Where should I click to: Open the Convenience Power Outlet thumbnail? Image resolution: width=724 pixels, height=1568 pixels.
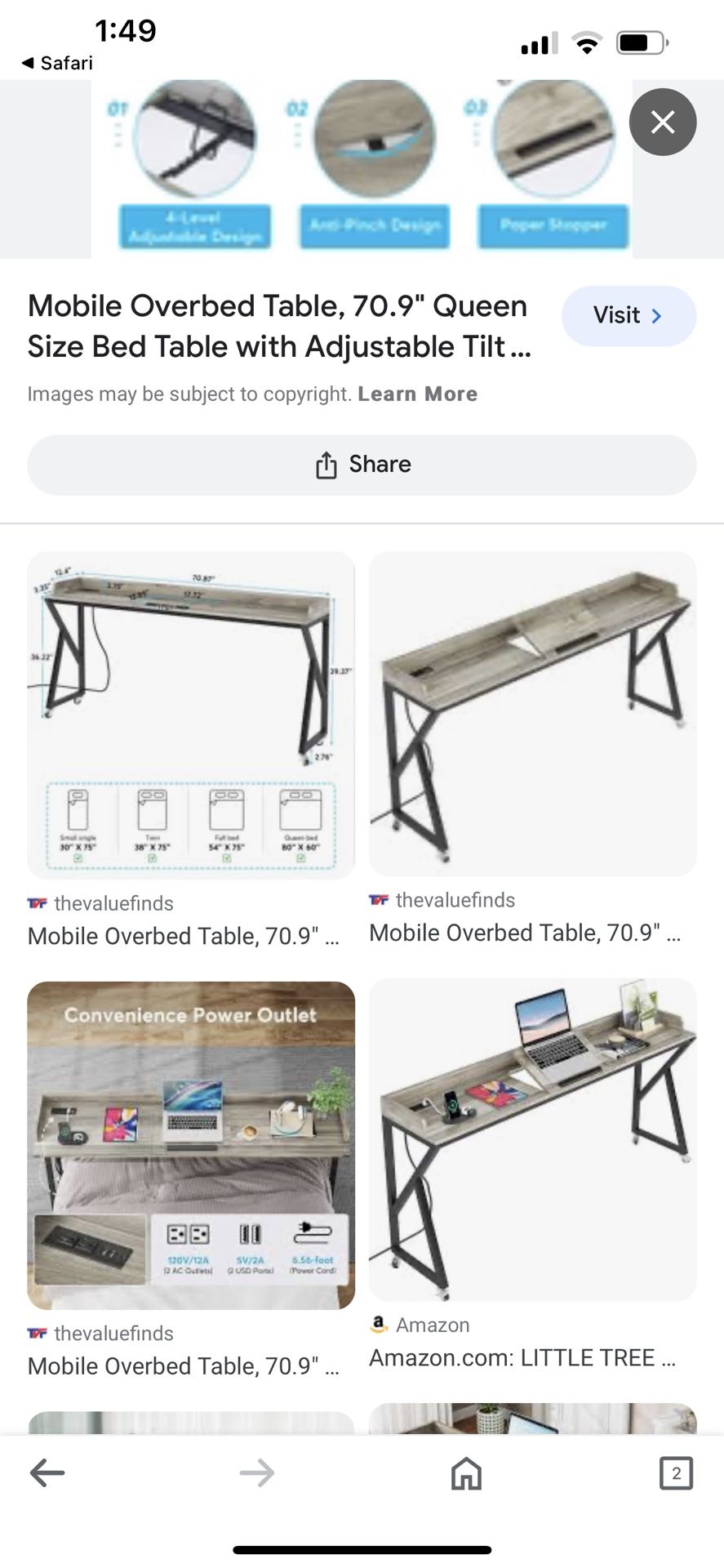pos(191,1145)
